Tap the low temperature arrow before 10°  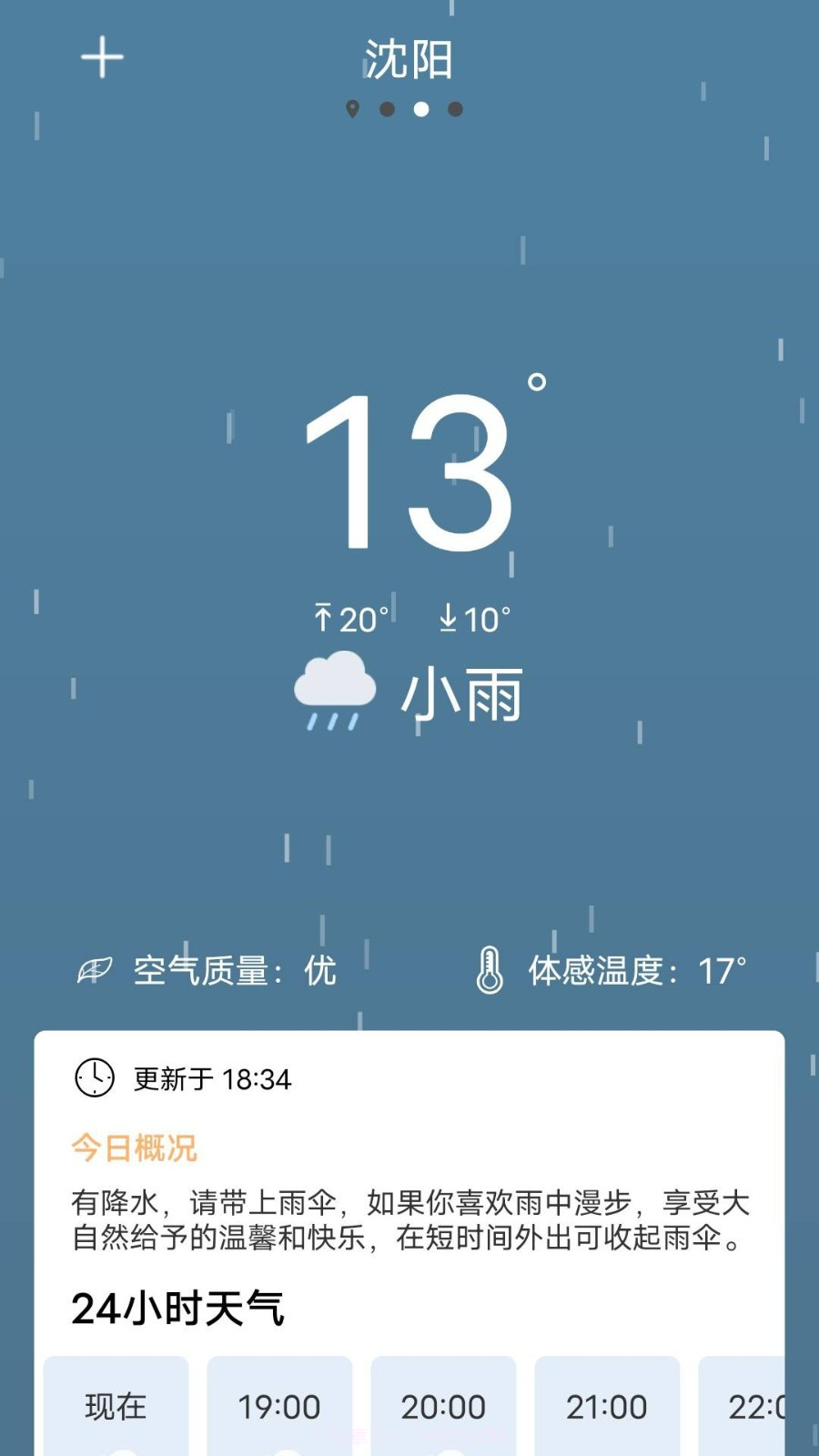[x=450, y=615]
